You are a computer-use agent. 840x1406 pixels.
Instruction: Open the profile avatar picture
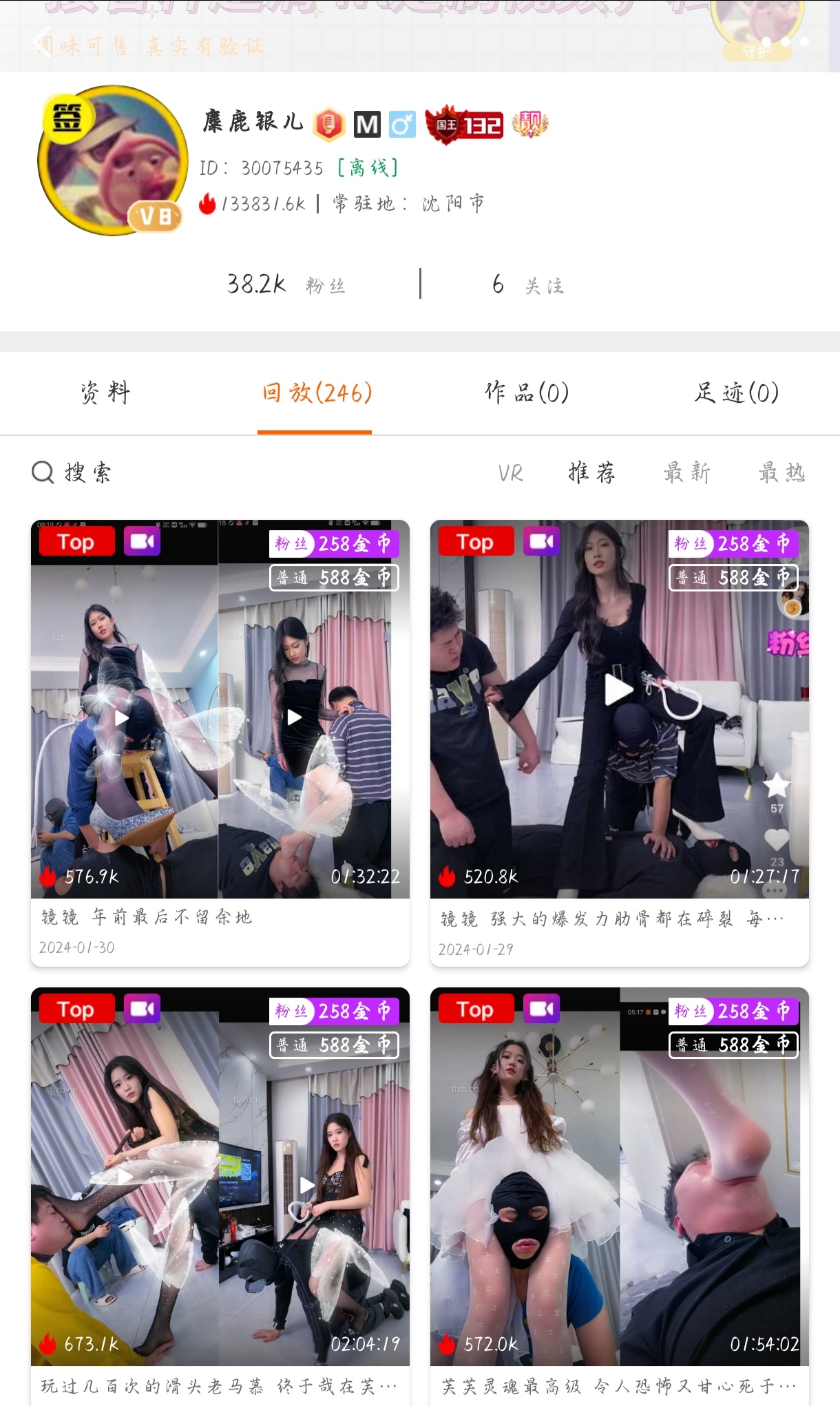tap(112, 160)
